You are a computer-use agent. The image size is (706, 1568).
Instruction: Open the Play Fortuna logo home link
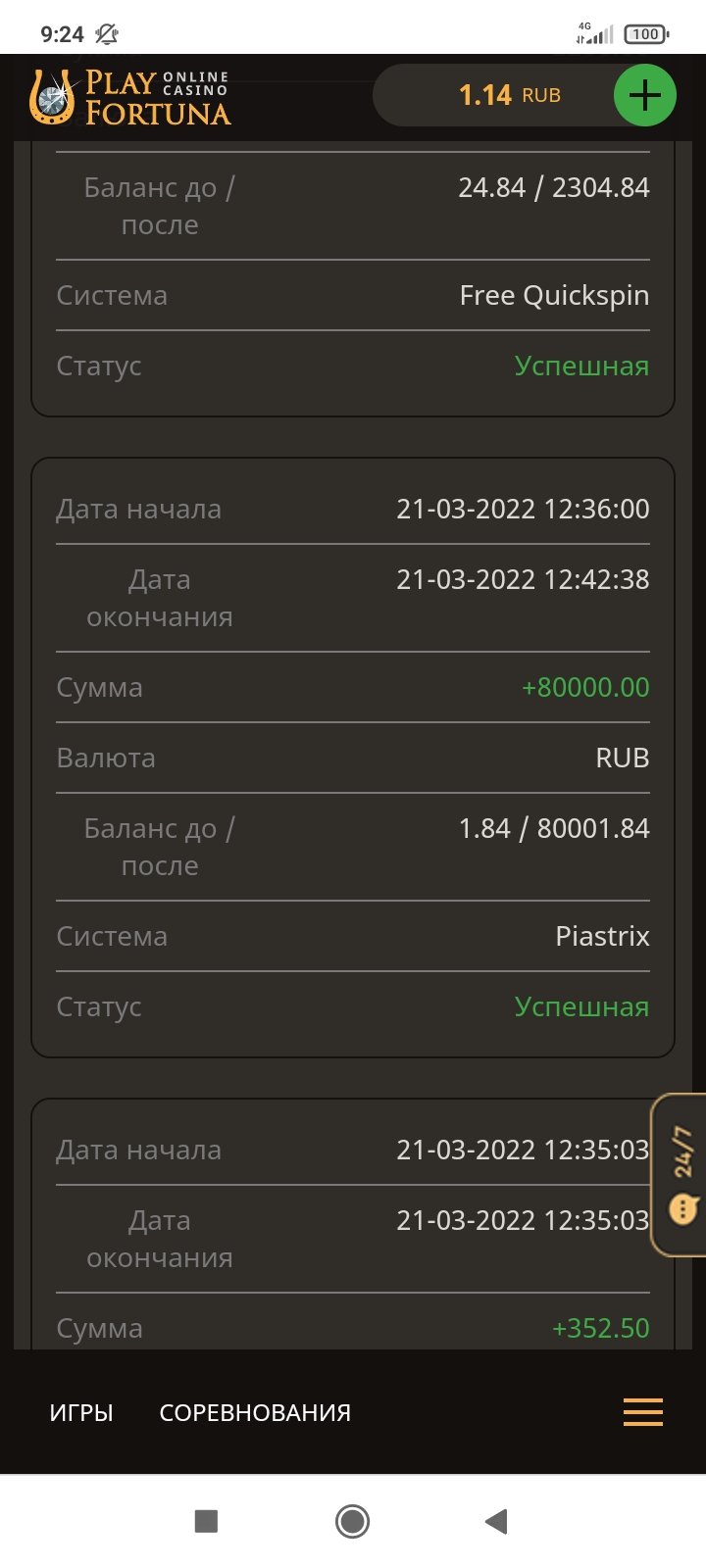click(130, 97)
